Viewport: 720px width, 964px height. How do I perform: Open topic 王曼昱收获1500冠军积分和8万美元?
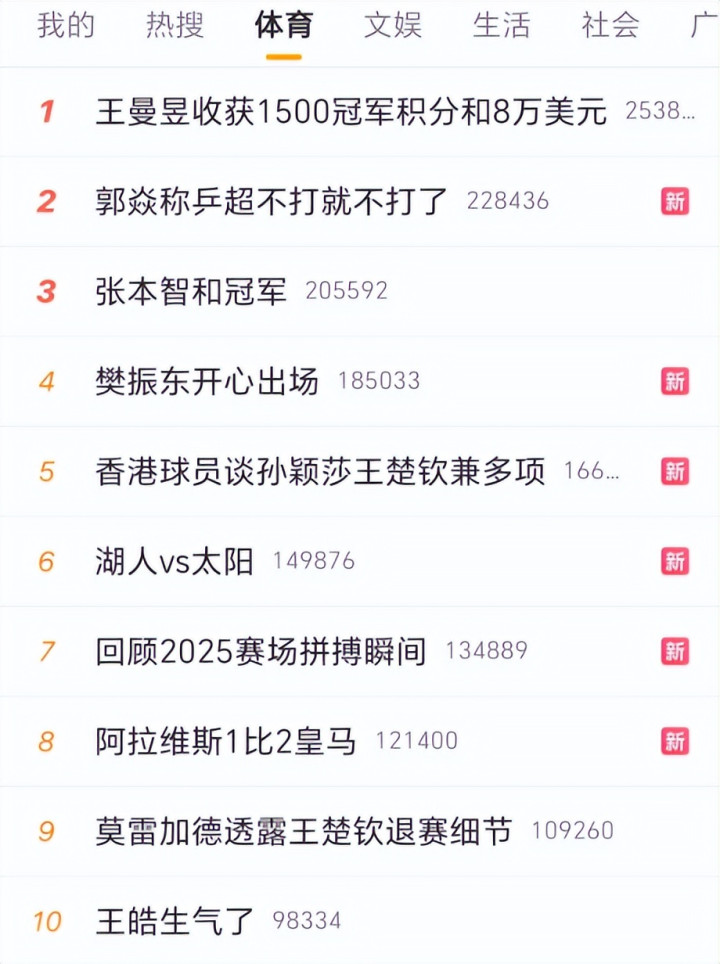click(x=350, y=111)
